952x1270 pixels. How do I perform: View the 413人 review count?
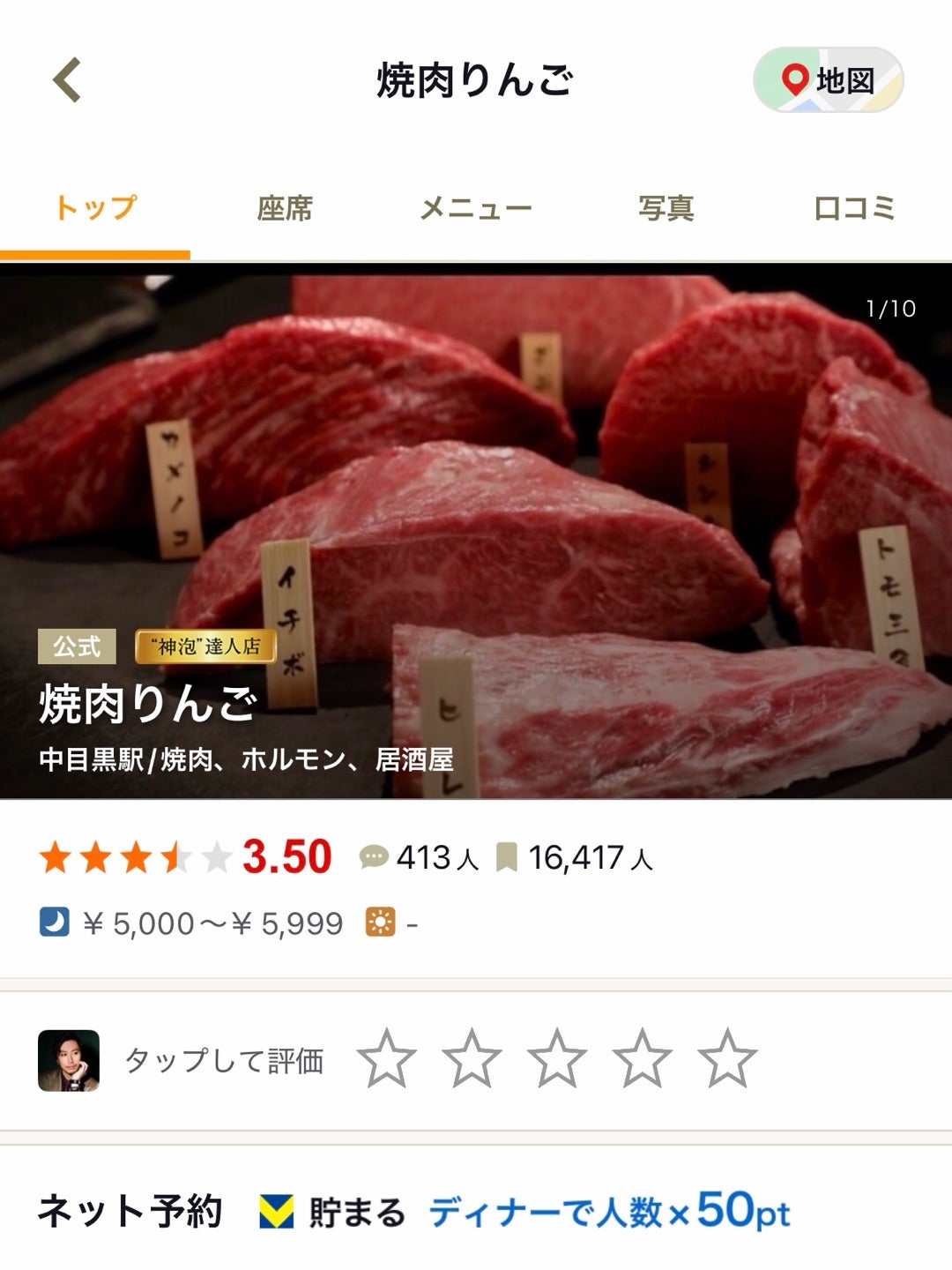point(420,857)
